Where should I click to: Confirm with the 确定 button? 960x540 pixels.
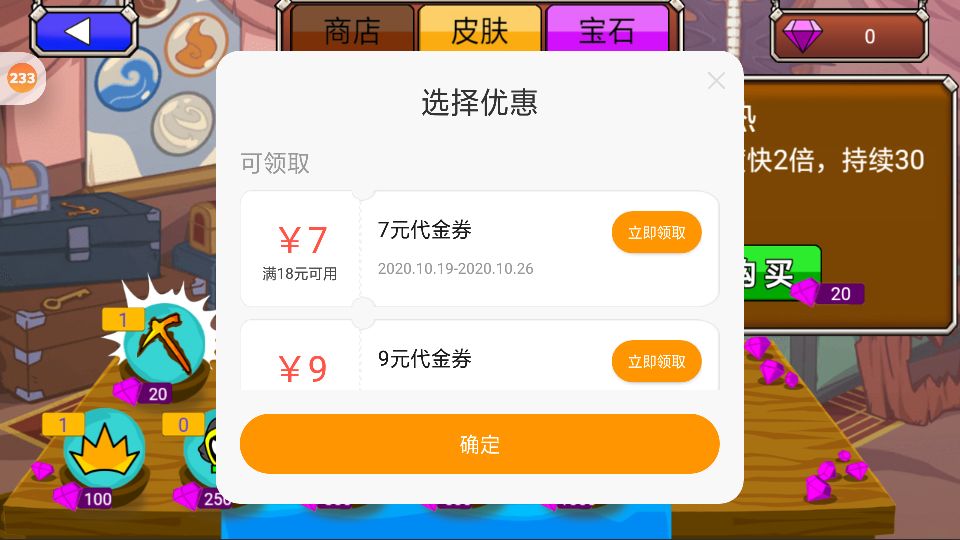click(x=479, y=444)
